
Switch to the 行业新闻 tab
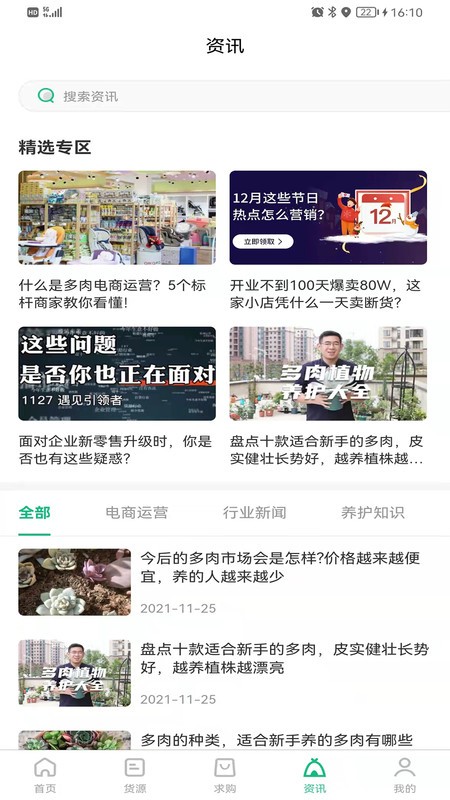point(254,512)
